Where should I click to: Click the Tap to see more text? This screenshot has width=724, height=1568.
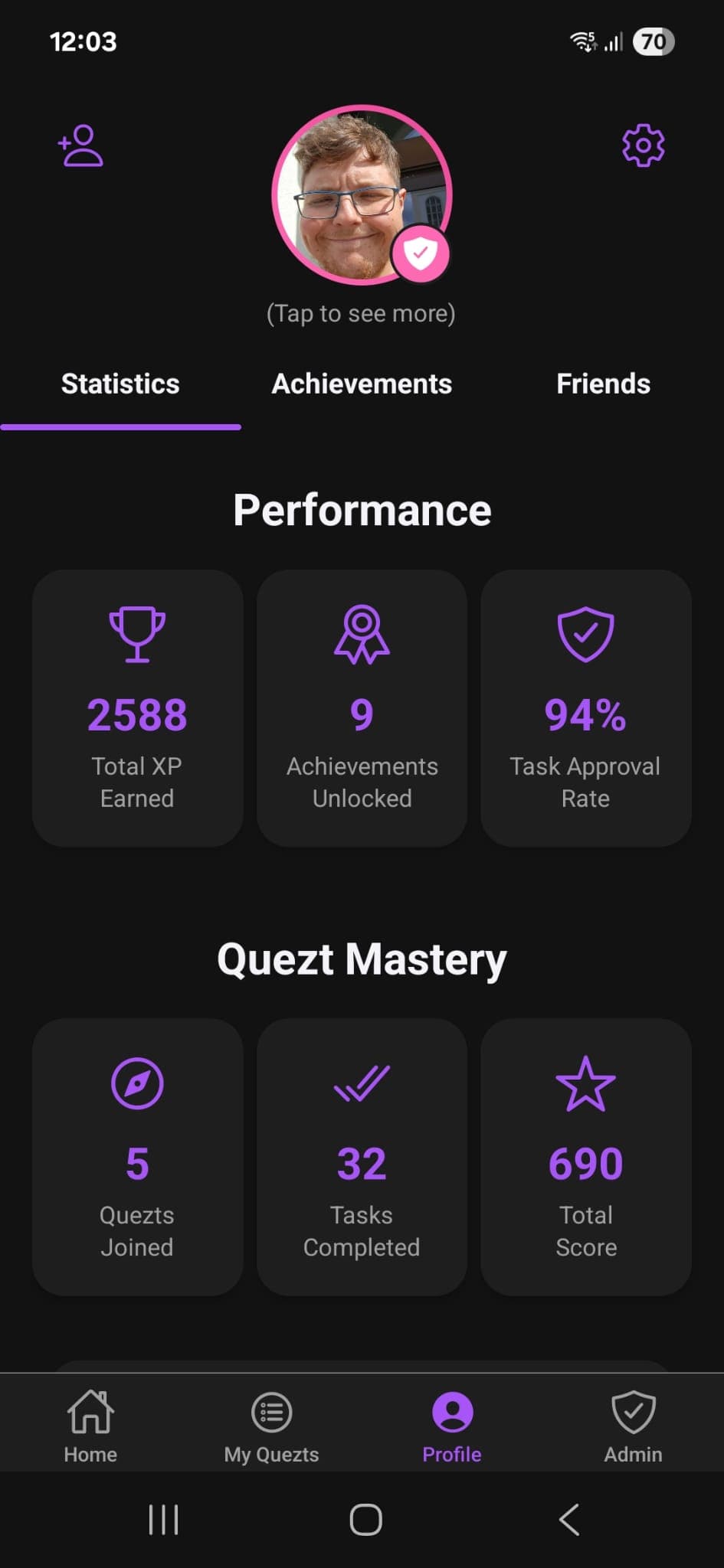tap(361, 313)
